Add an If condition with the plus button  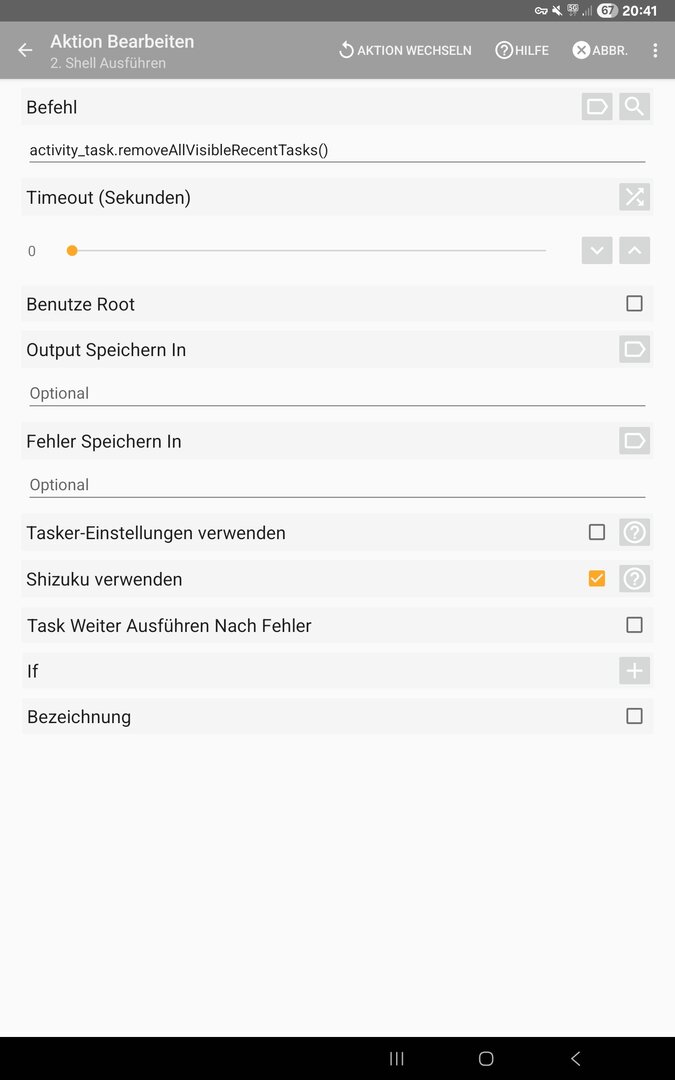point(634,671)
